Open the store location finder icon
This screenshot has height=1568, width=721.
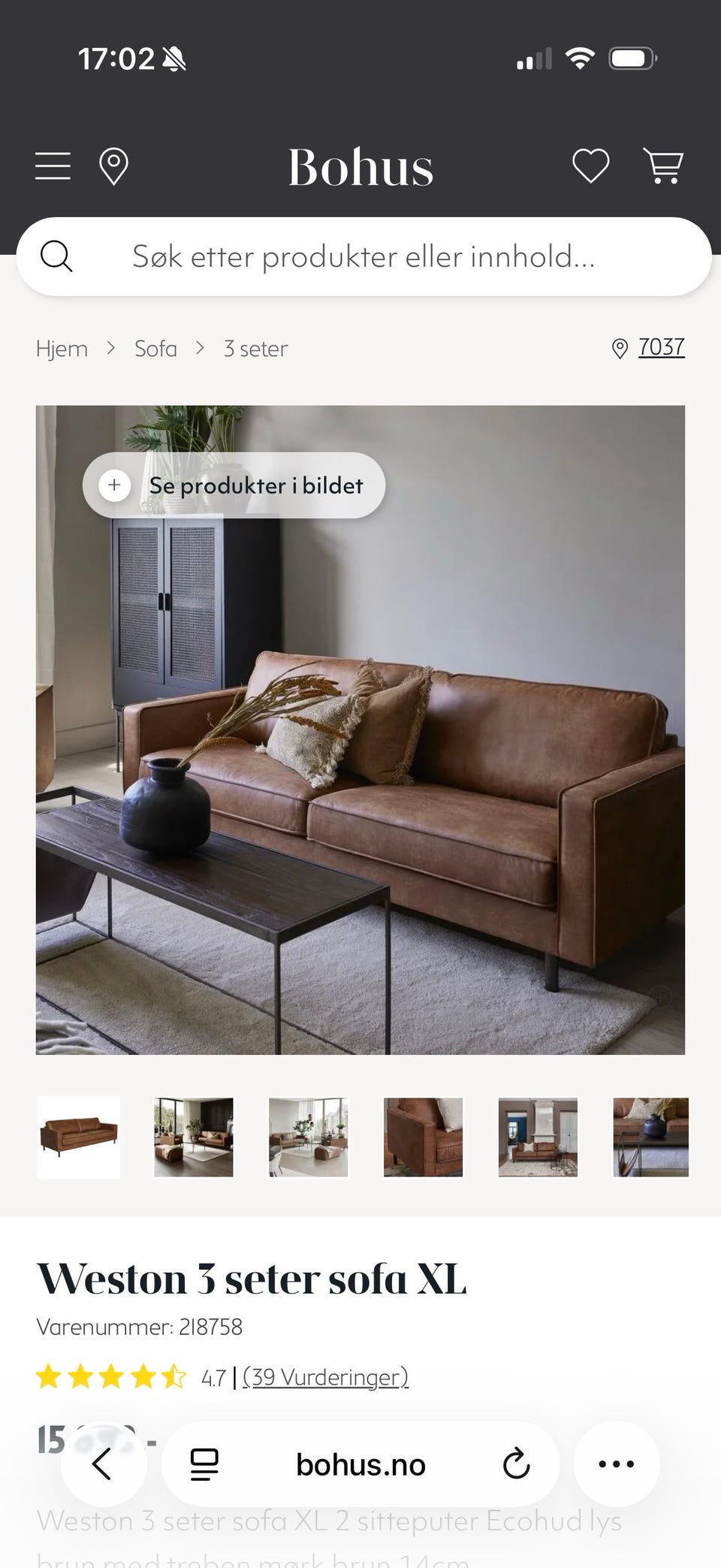[114, 166]
